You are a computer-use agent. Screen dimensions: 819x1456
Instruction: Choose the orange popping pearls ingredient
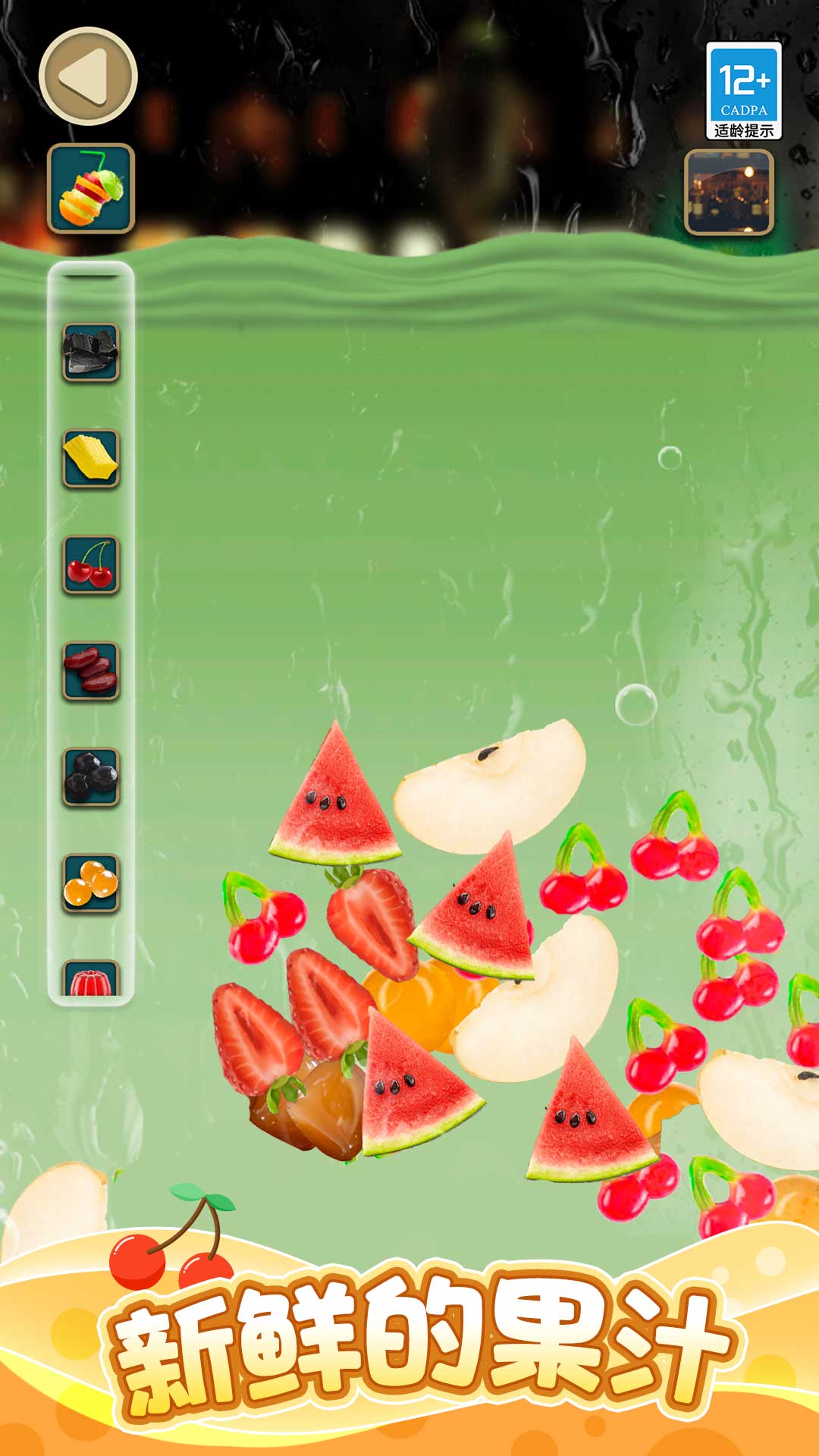(91, 883)
